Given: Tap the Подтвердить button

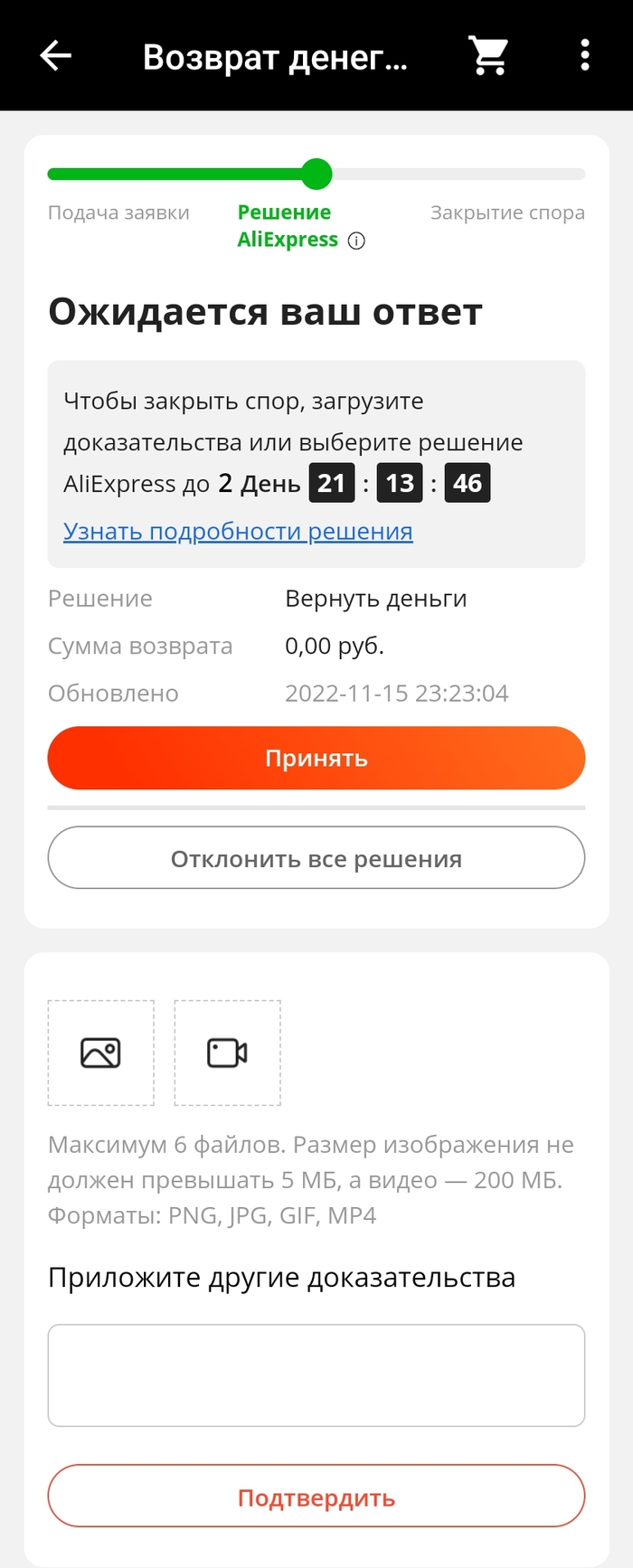Looking at the screenshot, I should 316,1497.
